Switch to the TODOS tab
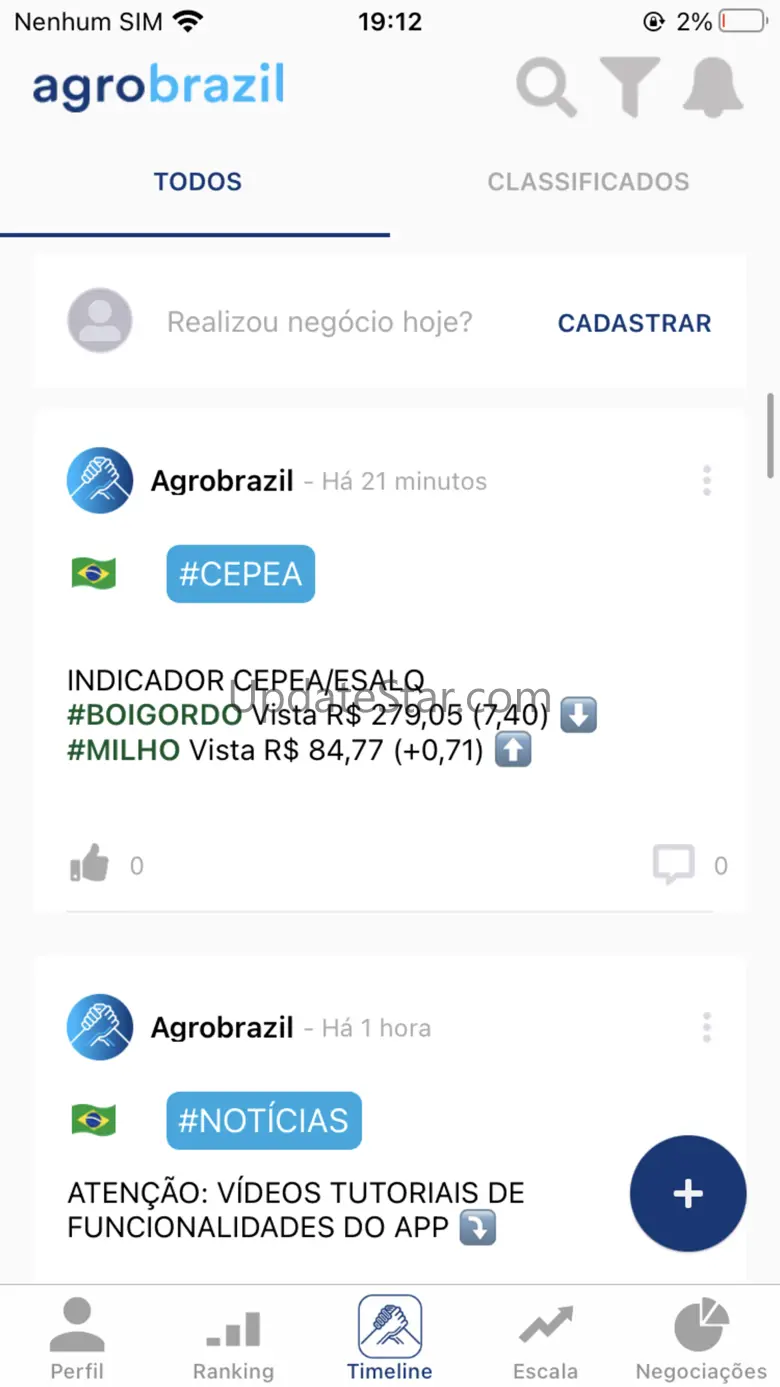Viewport: 780px width, 1387px height. click(197, 182)
